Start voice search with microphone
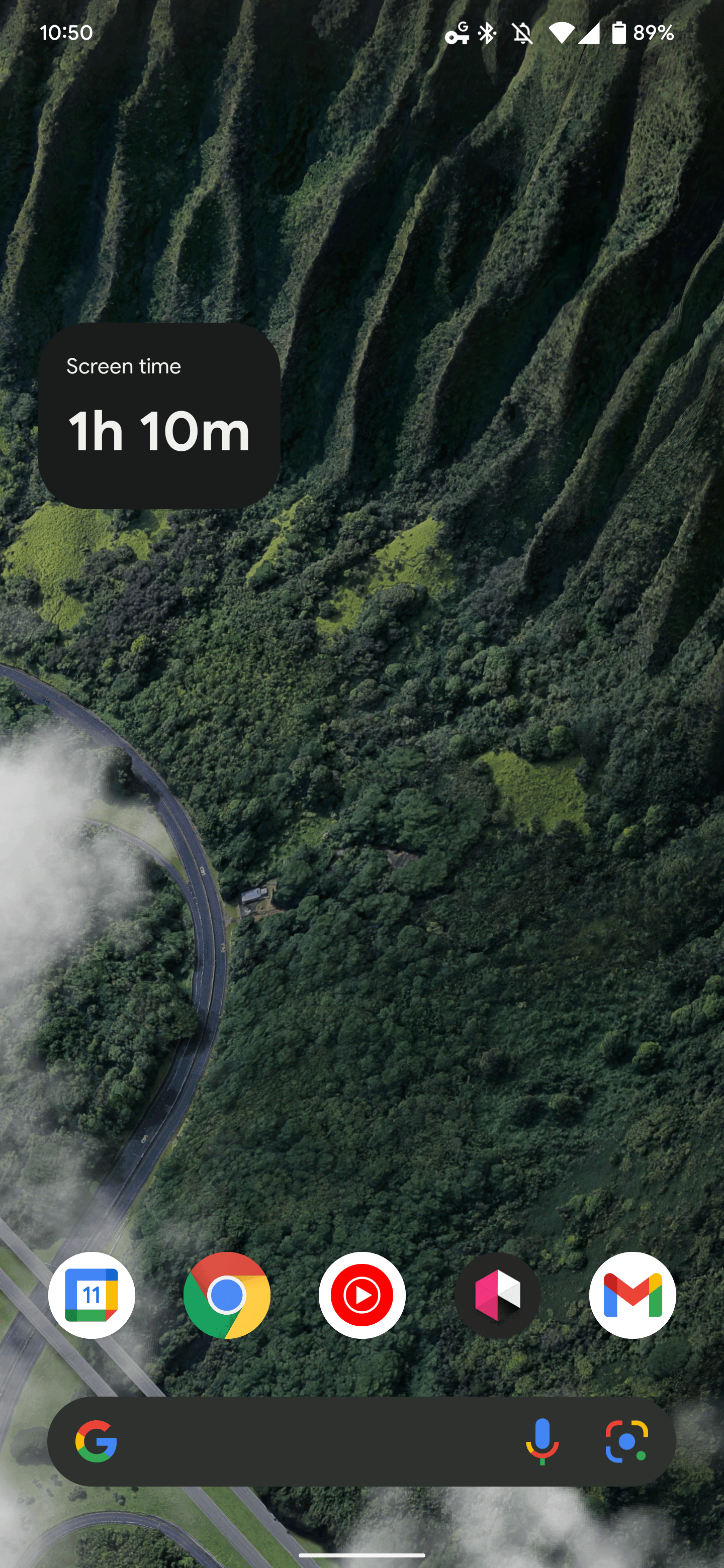The width and height of the screenshot is (724, 1568). (542, 1441)
